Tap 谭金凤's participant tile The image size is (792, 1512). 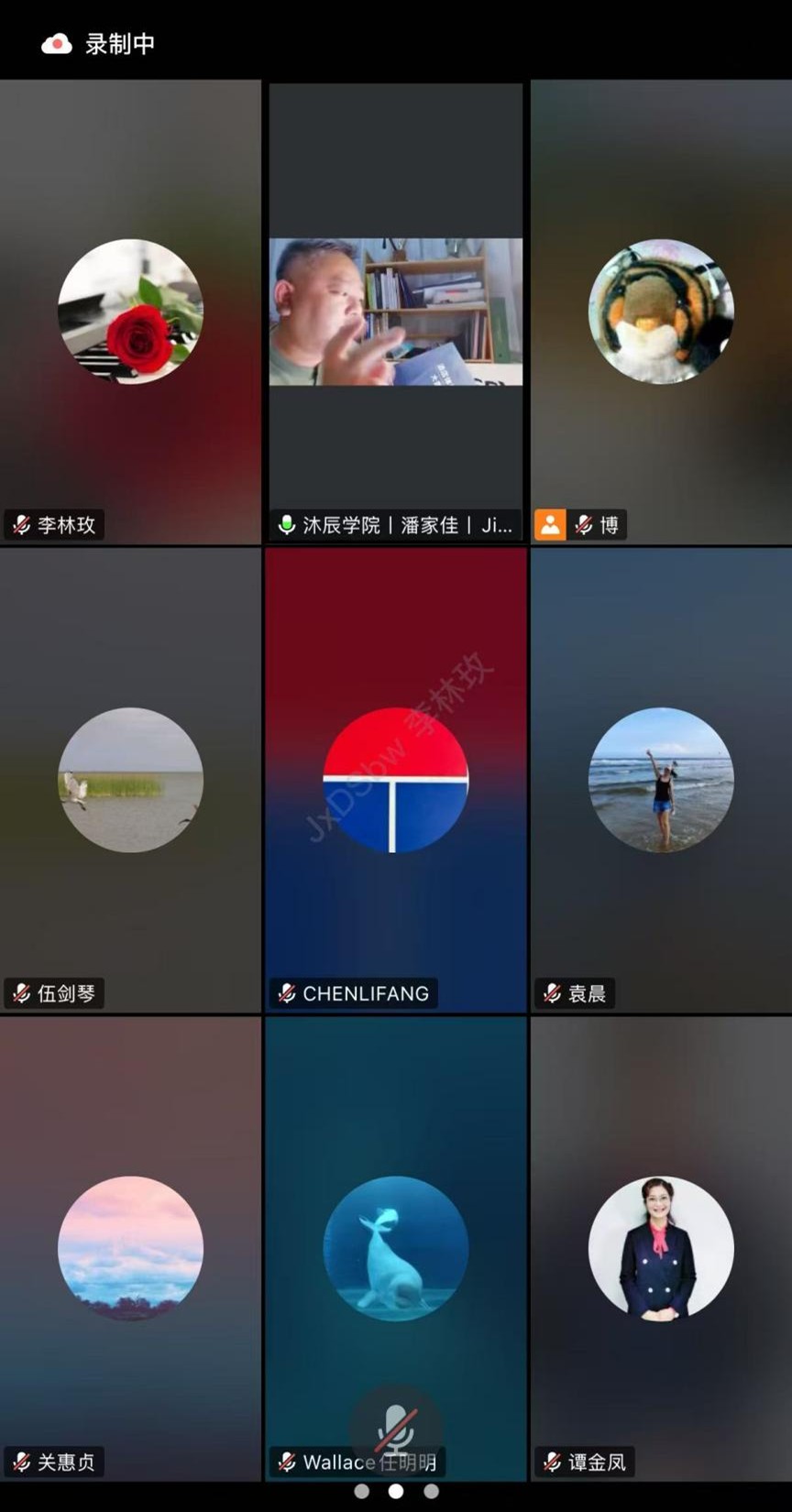660,1248
